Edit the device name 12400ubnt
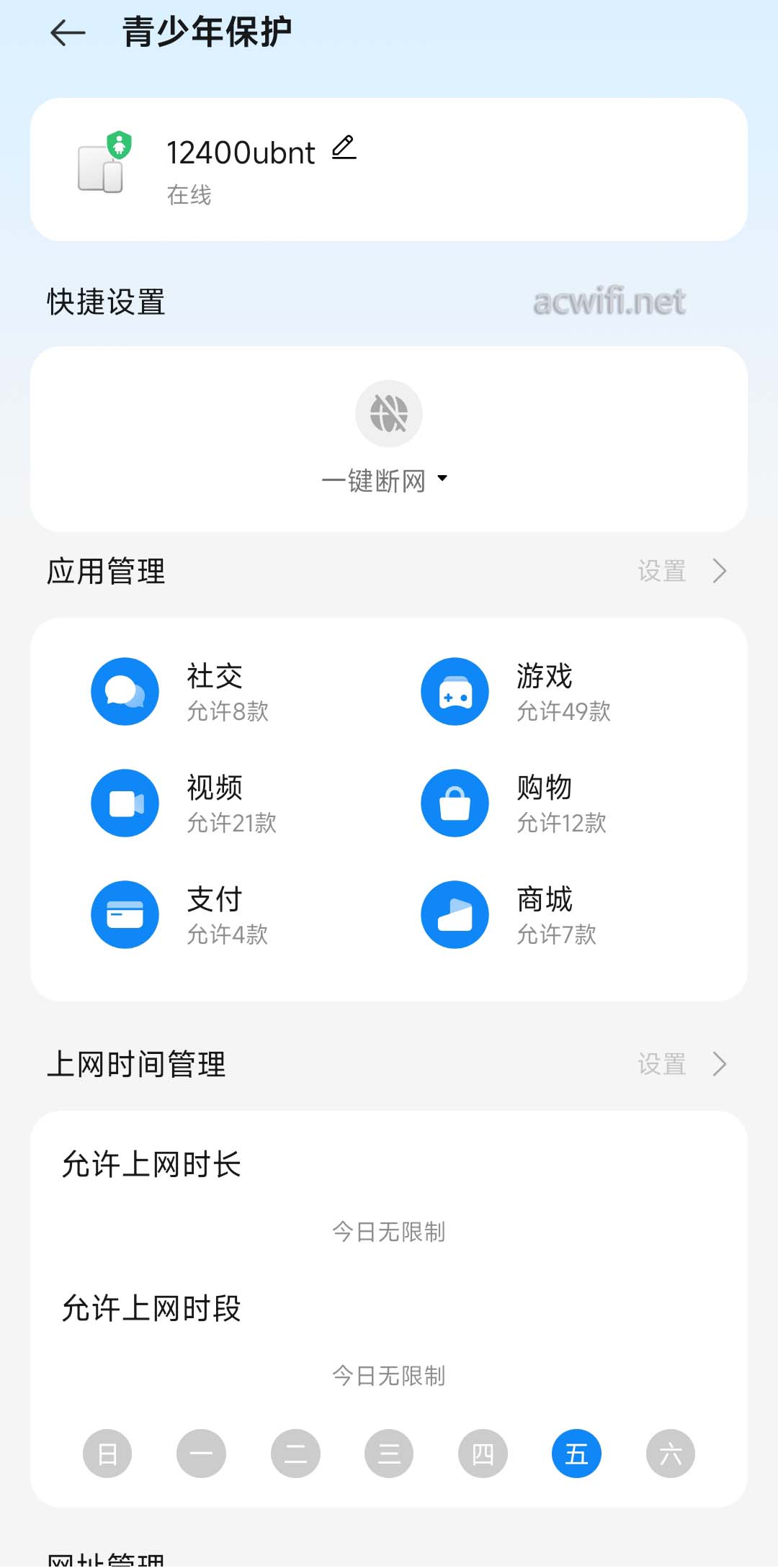The image size is (778, 1568). point(344,148)
